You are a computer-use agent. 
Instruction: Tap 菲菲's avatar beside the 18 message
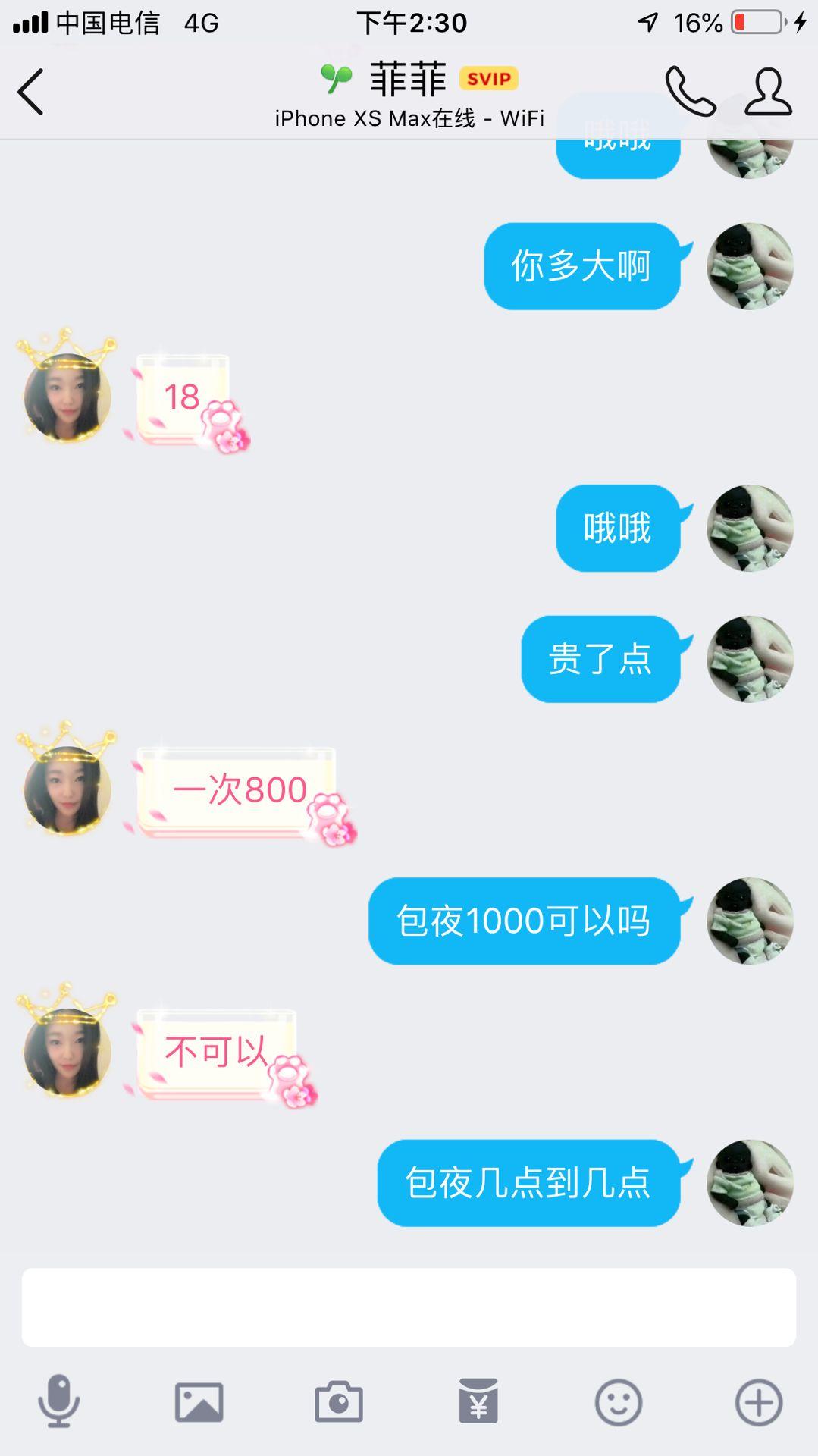[67, 396]
